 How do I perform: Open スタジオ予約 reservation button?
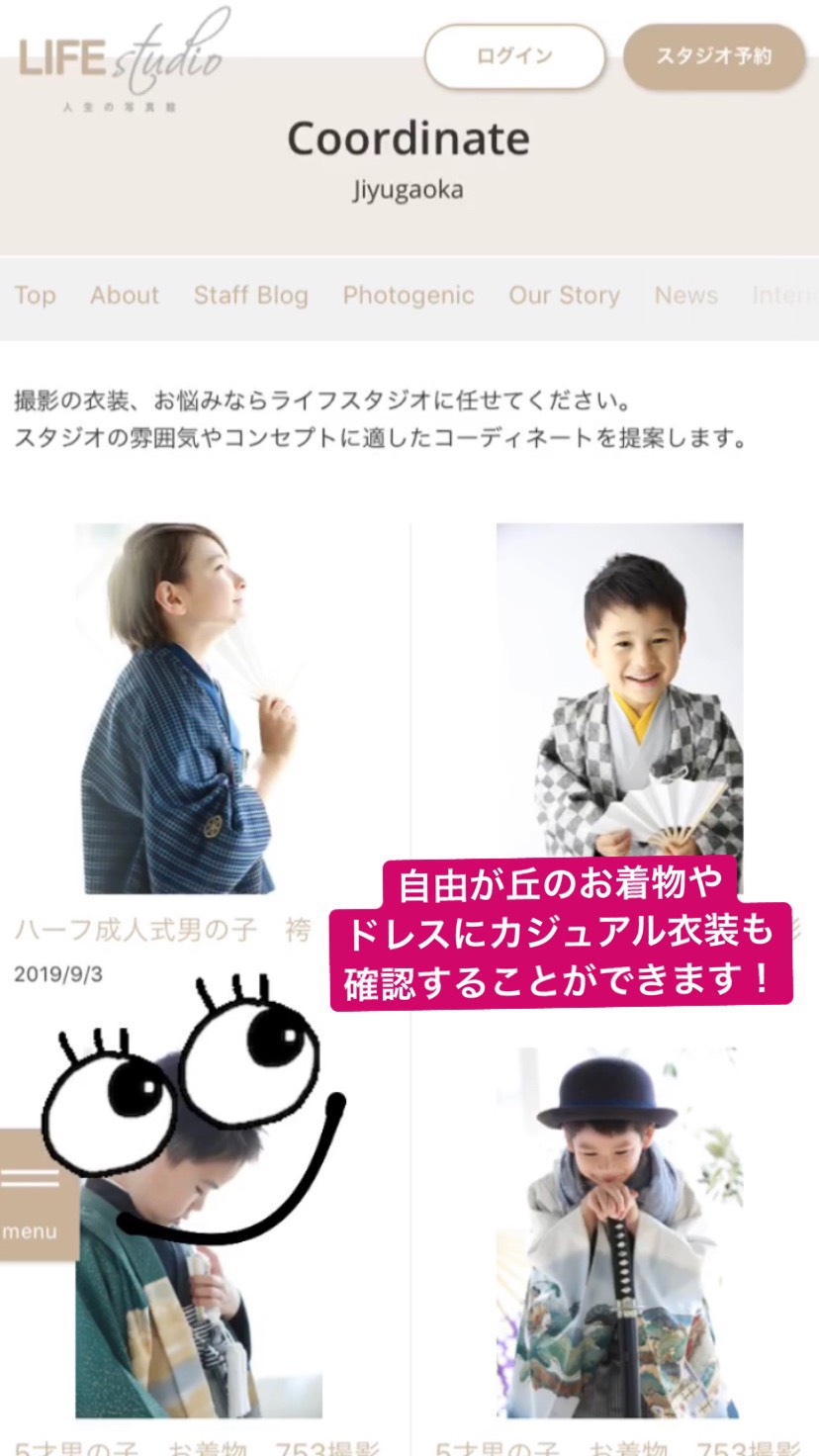pyautogui.click(x=714, y=56)
